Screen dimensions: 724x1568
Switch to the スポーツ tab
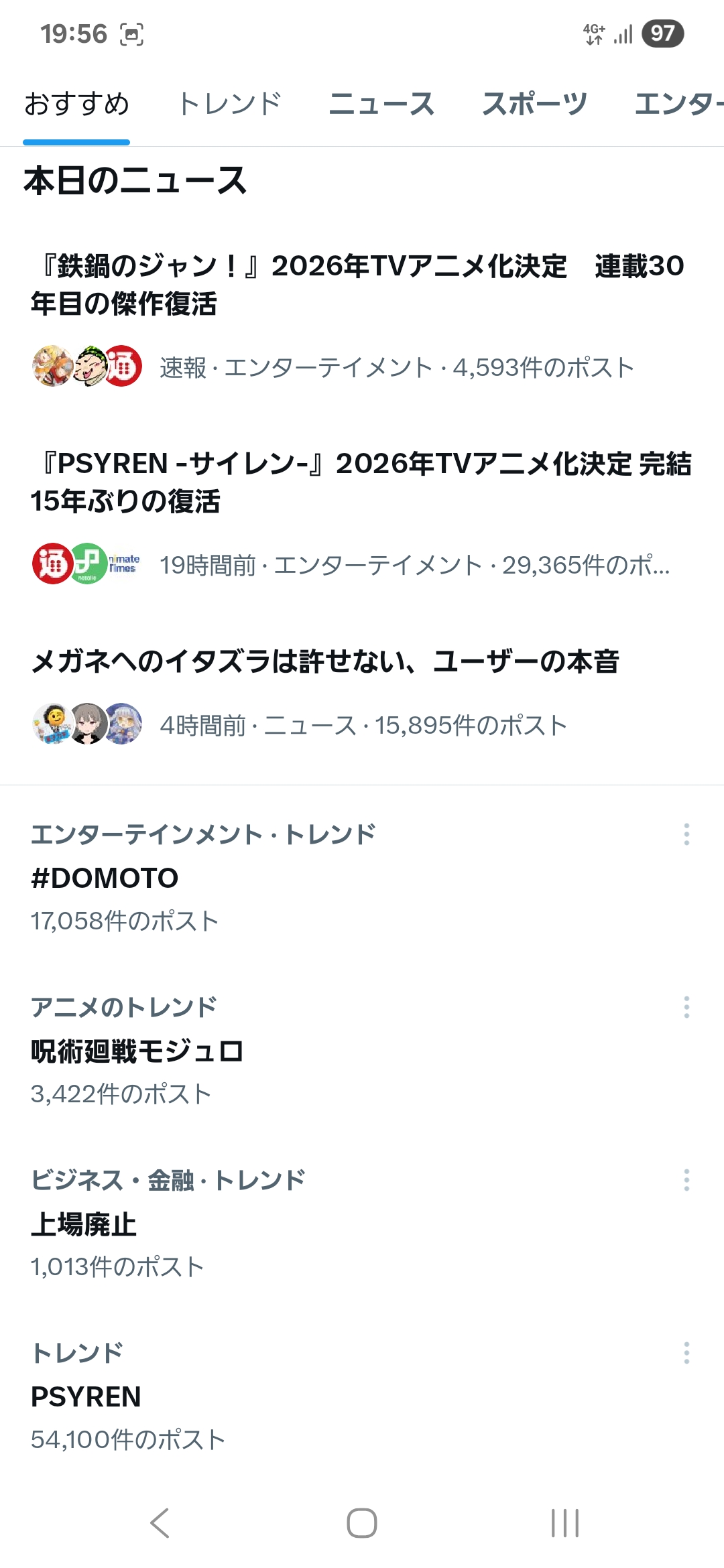(x=534, y=104)
